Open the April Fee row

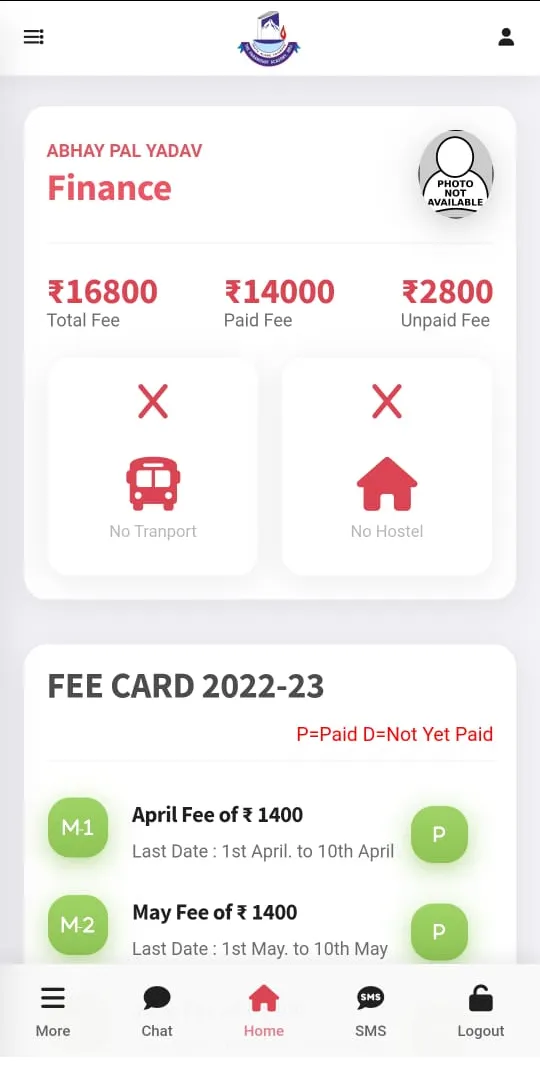pos(270,833)
